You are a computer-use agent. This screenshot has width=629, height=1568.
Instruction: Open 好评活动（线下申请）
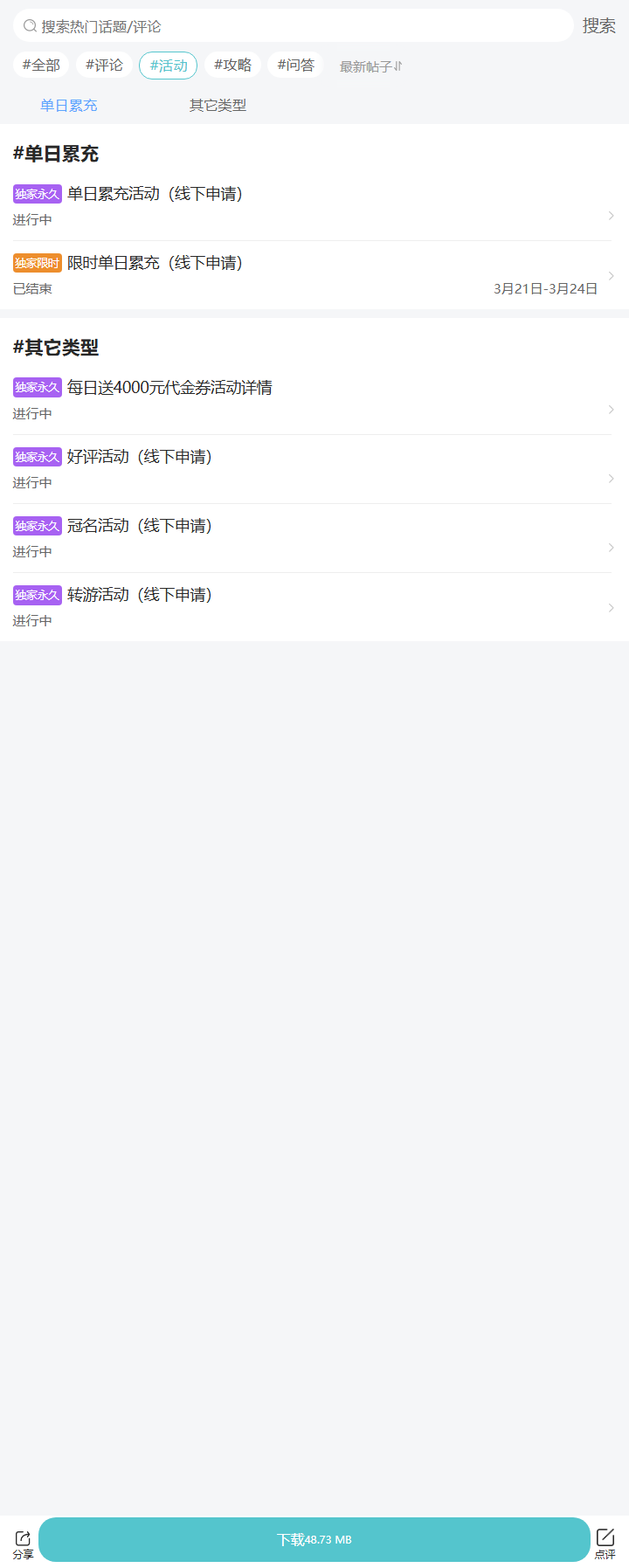[312, 469]
